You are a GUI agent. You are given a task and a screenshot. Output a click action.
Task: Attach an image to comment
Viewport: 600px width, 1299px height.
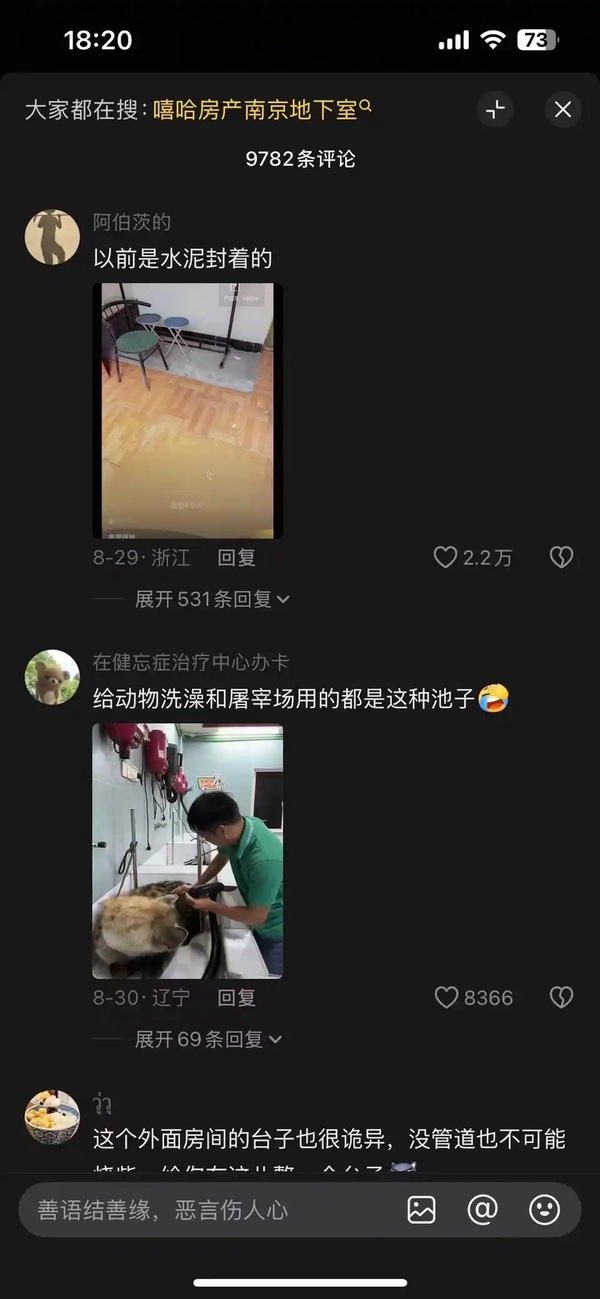pyautogui.click(x=422, y=1210)
